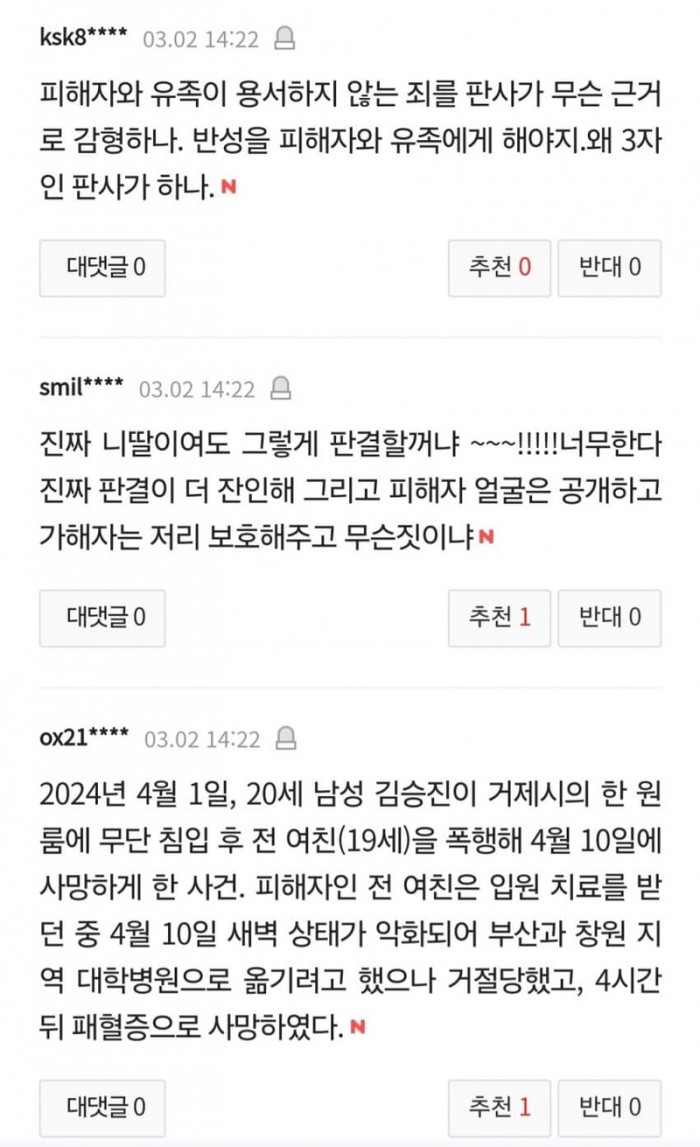The image size is (700, 1147).
Task: Open replies under ksk8**** comment
Action: point(102,267)
